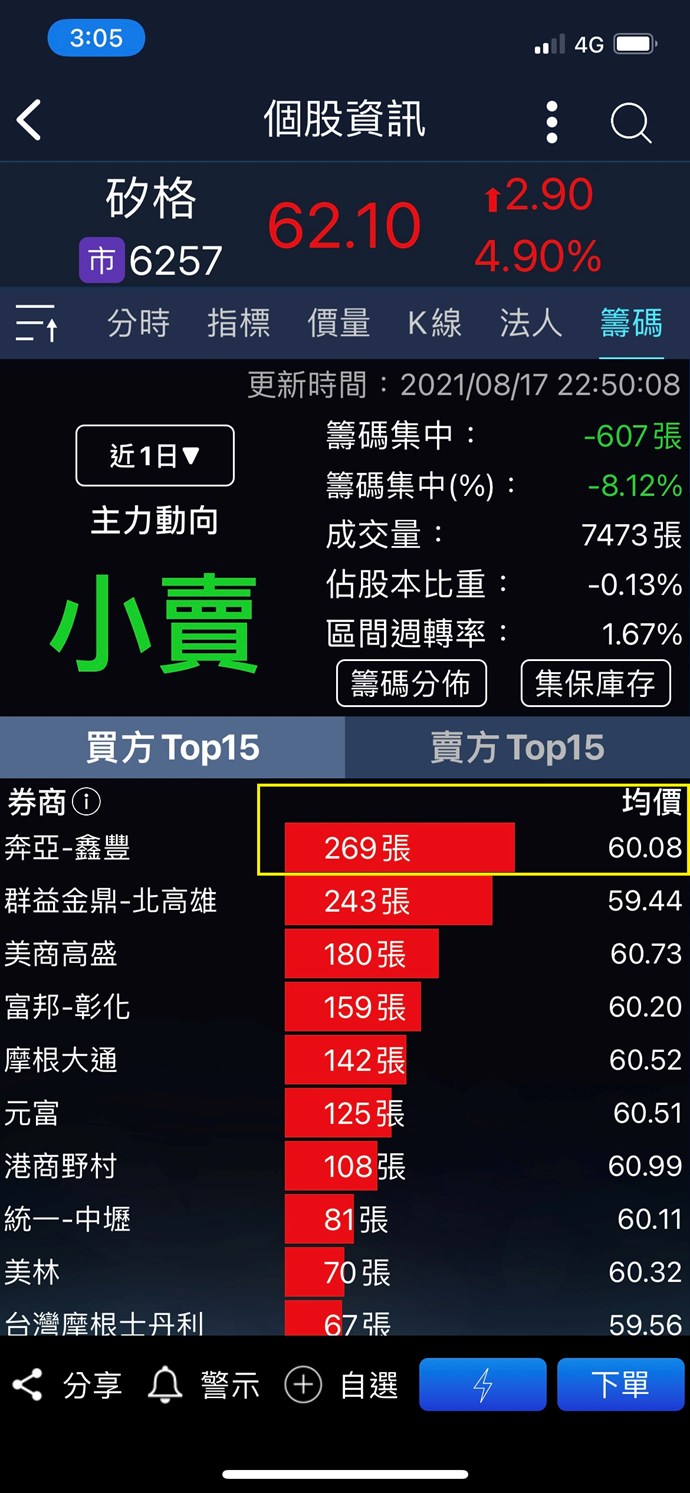Switch to the 賣方 Top15 tab

[517, 748]
